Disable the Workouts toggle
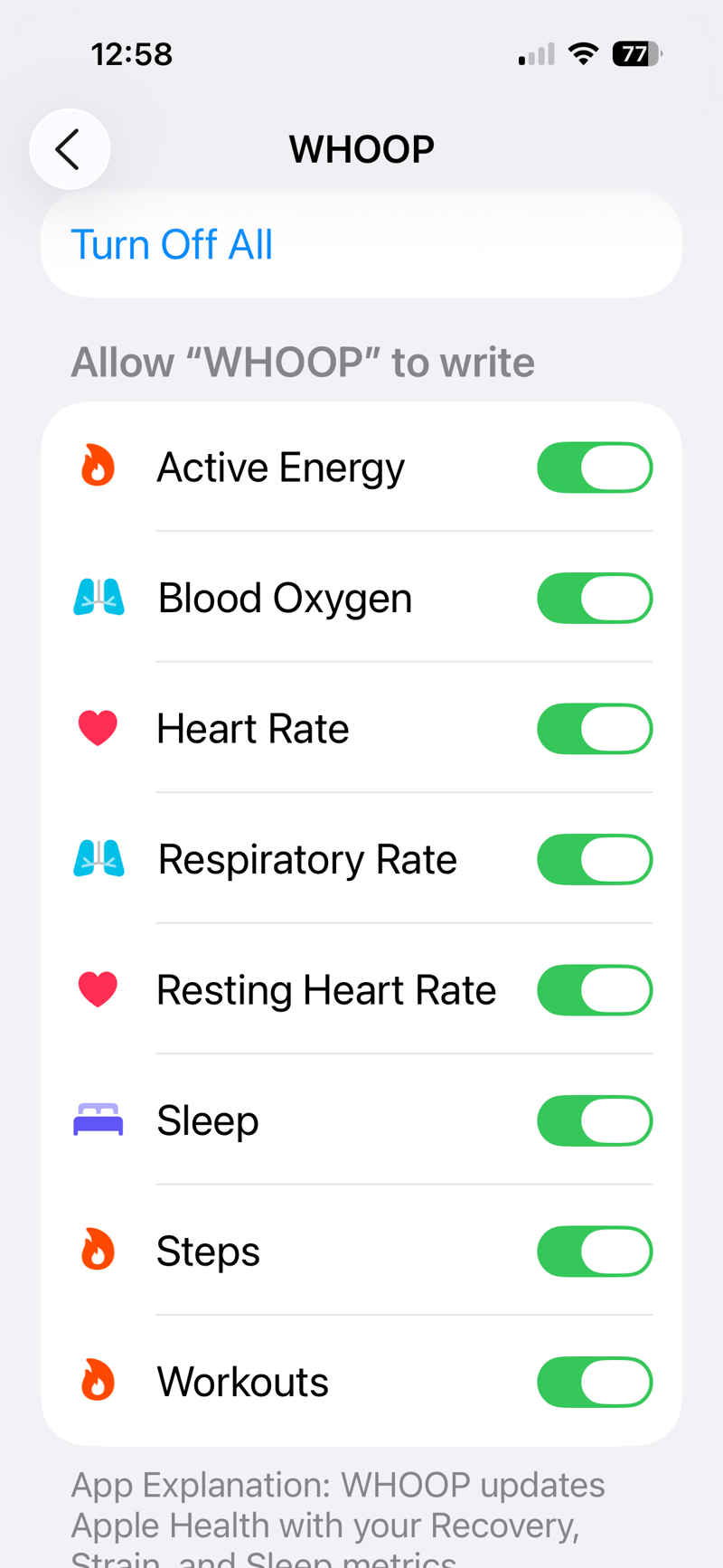The width and height of the screenshot is (723, 1568). [595, 1382]
